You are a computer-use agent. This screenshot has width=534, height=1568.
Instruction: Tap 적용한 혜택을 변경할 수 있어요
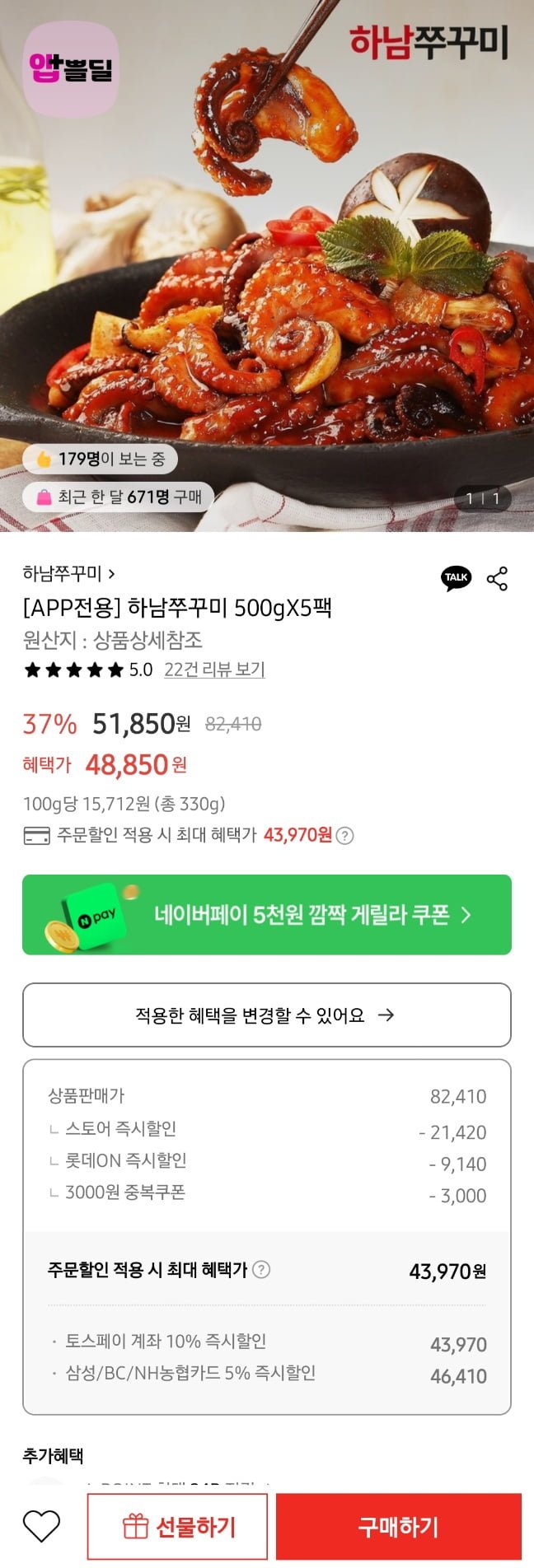point(266,1015)
